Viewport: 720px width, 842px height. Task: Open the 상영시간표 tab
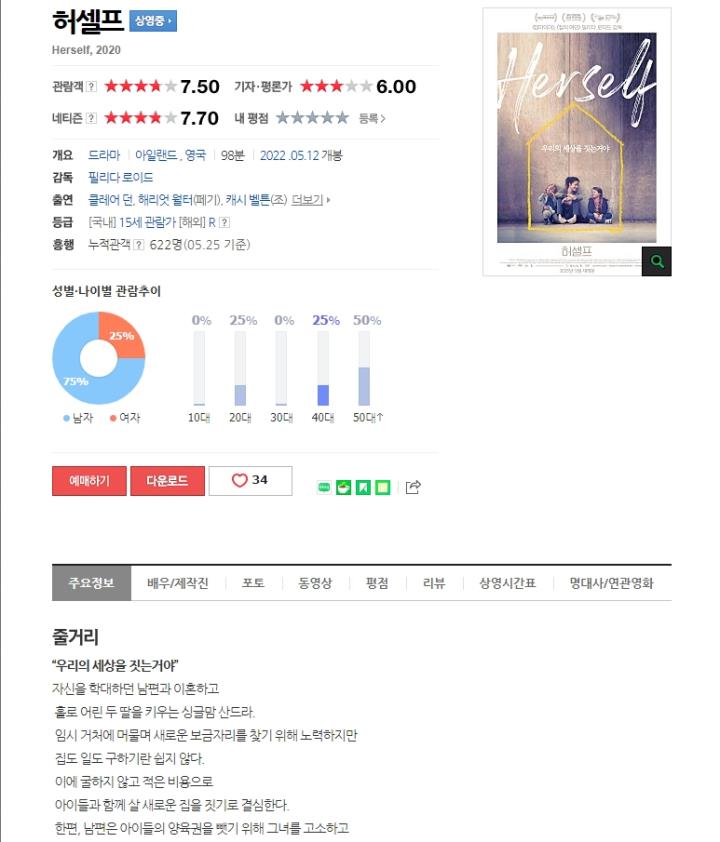coord(507,583)
